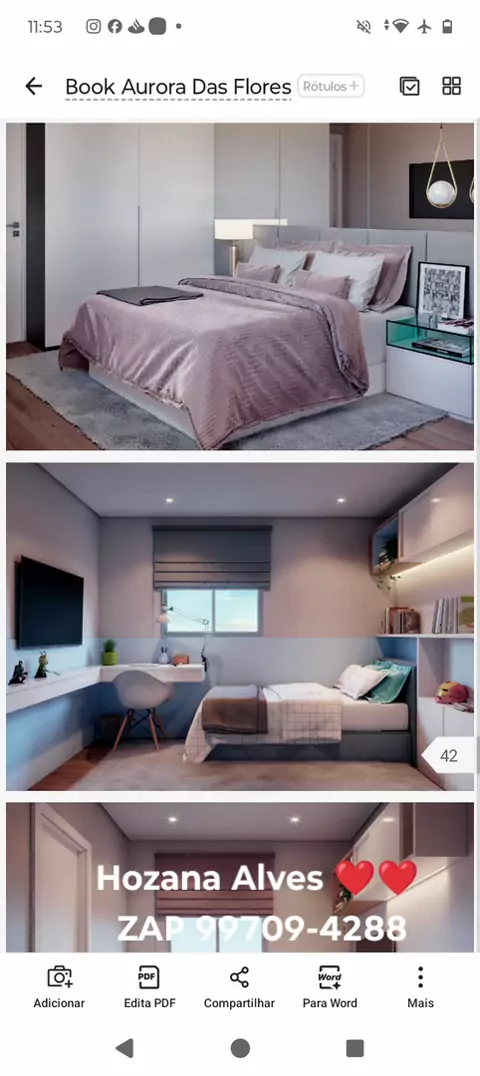Viewport: 480px width, 1076px height.
Task: Open recent apps with the square button
Action: click(x=355, y=1048)
